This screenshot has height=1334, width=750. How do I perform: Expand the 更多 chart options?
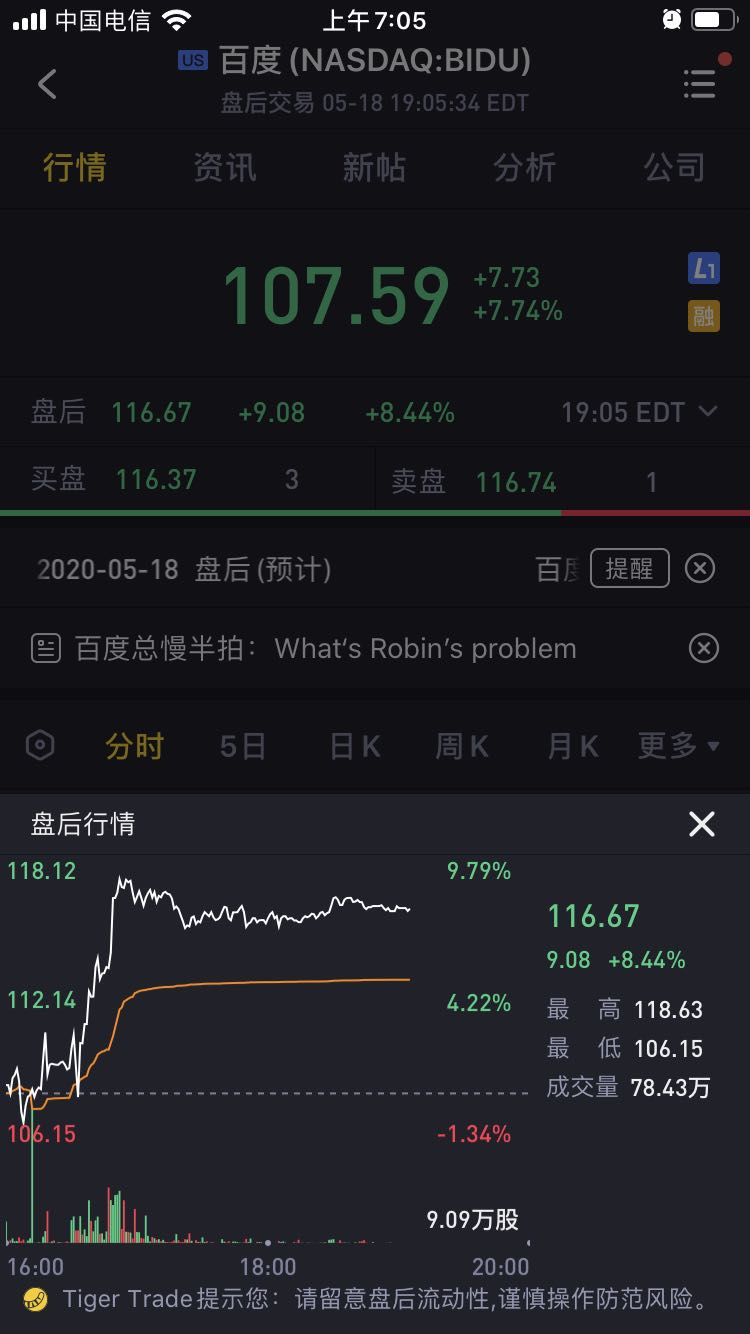(679, 746)
